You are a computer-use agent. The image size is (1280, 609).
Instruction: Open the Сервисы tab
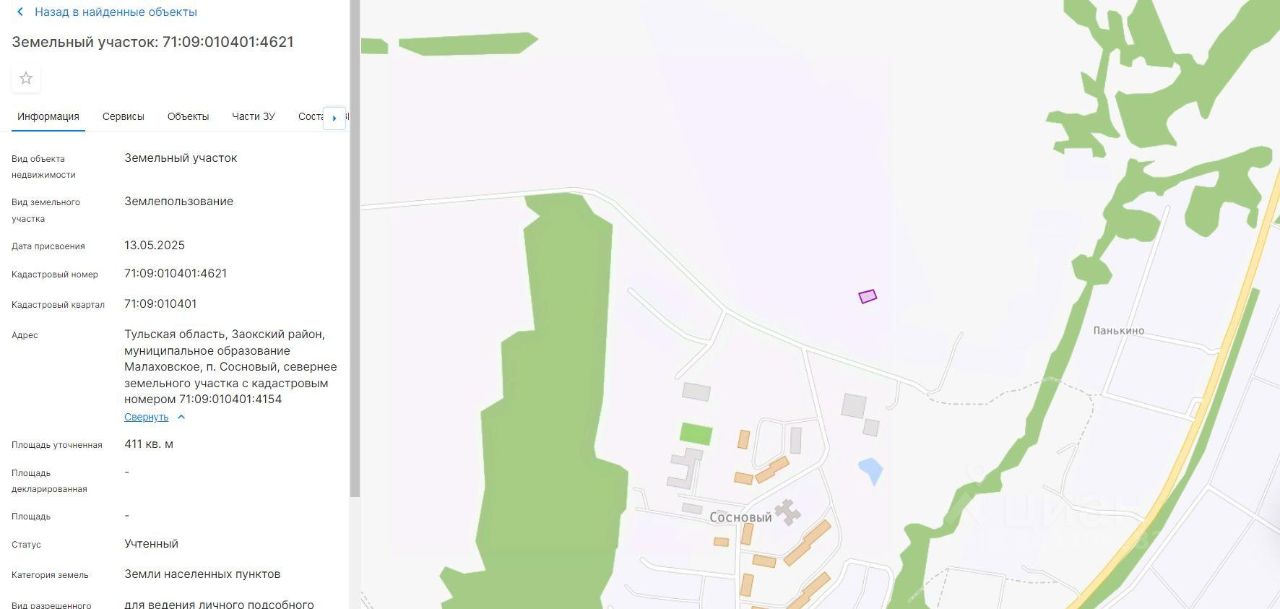[x=123, y=116]
